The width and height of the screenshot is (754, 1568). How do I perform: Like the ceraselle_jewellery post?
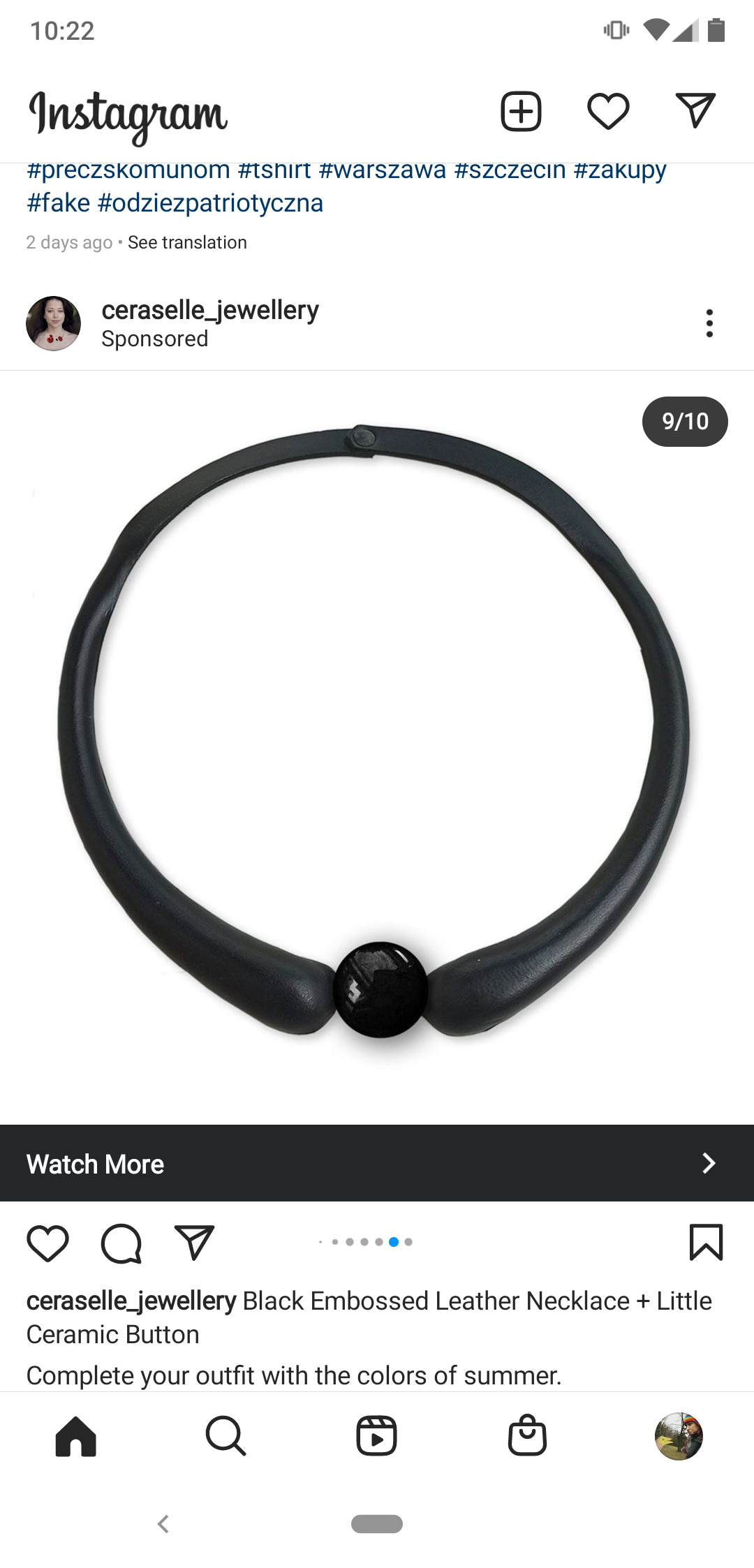coord(47,1243)
